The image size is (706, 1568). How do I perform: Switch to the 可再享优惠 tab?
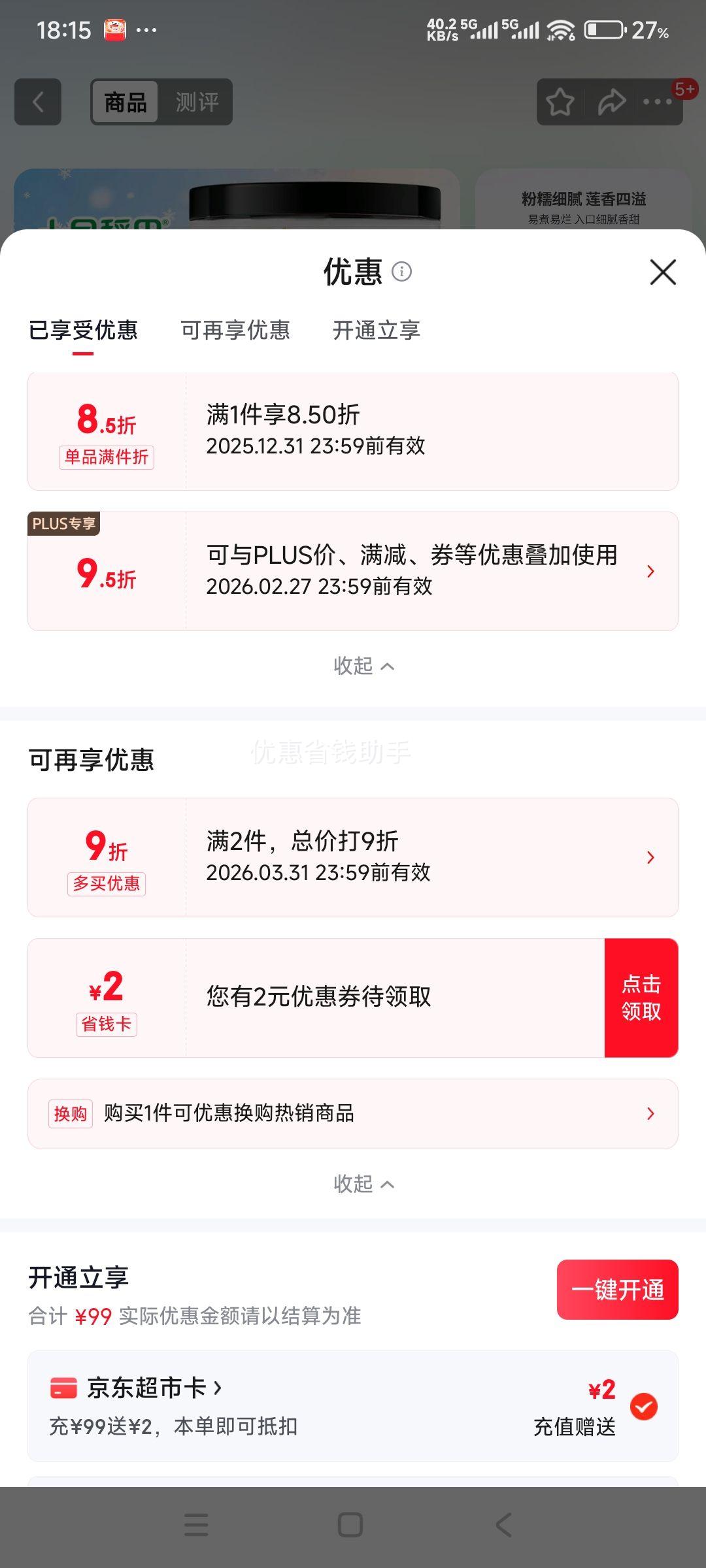tap(235, 331)
